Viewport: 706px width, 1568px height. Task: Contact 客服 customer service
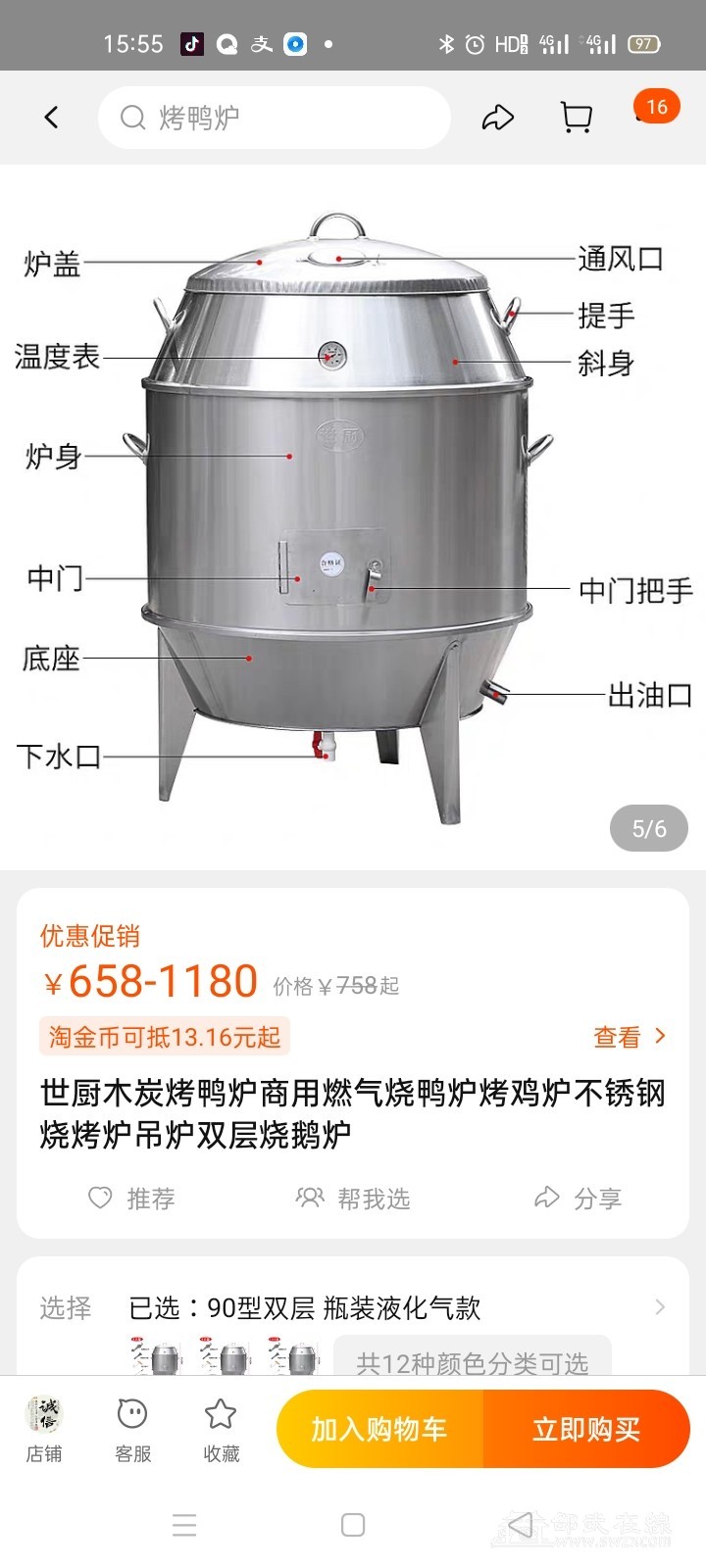[132, 1430]
